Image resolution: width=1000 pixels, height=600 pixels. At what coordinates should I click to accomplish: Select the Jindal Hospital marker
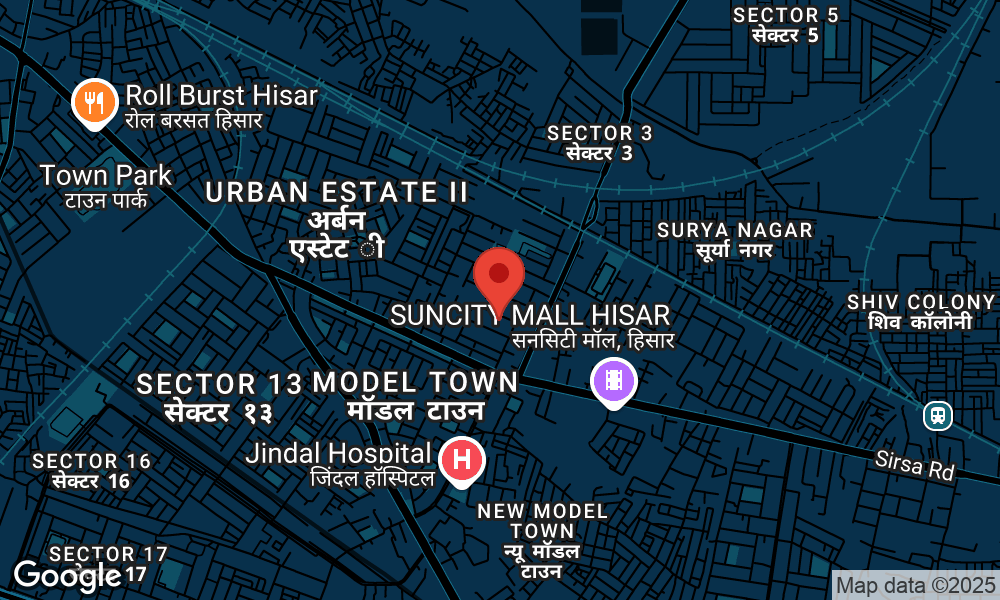[x=462, y=461]
